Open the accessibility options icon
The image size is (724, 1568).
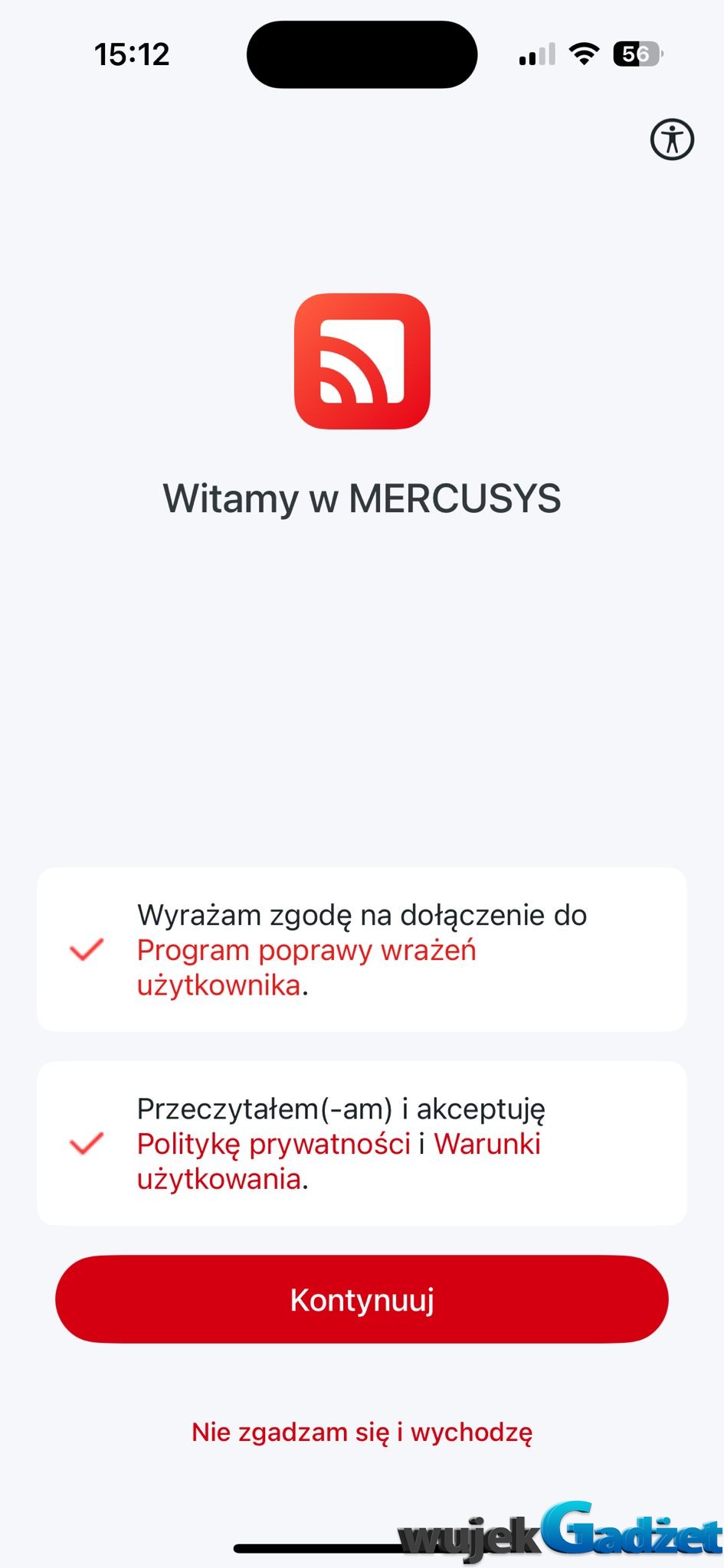pos(672,140)
